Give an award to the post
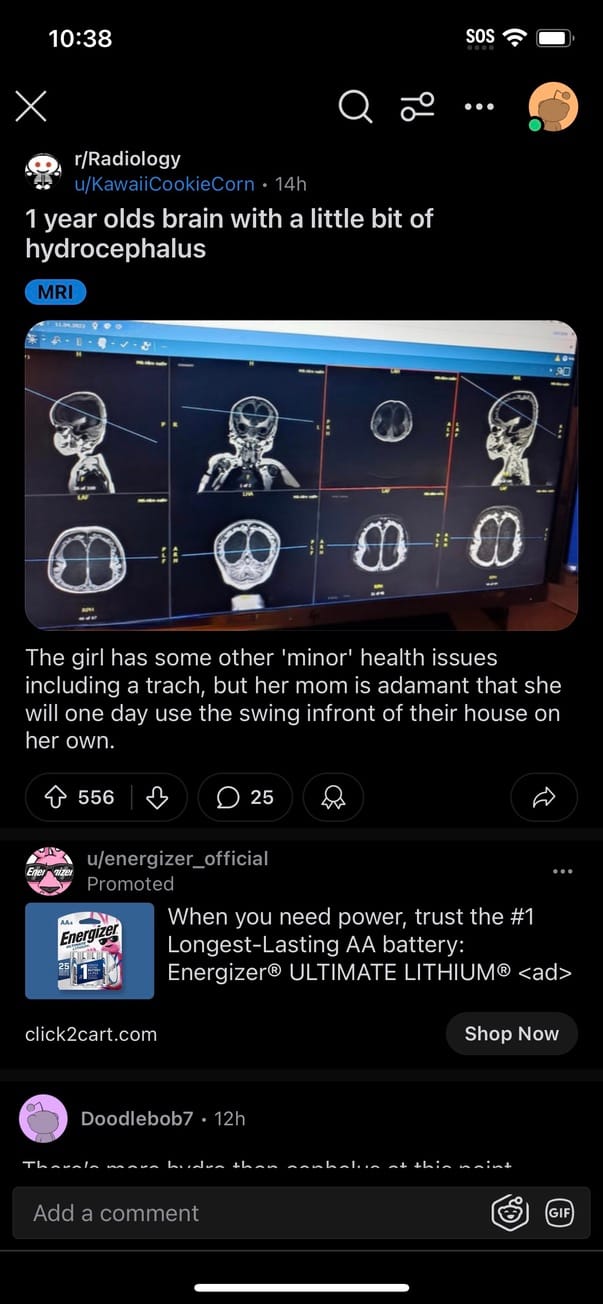The width and height of the screenshot is (603, 1304). pos(332,797)
